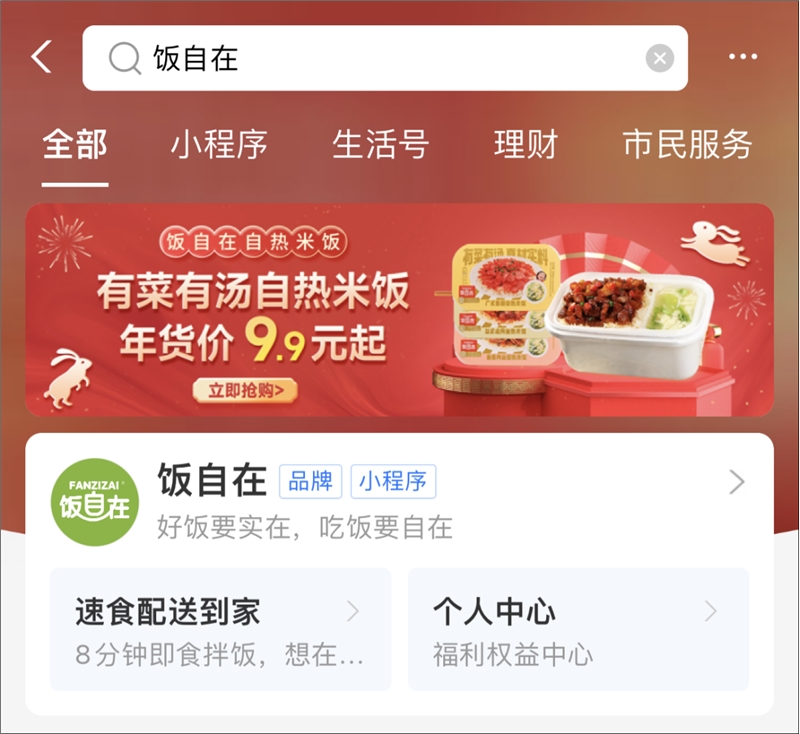
Task: Open the 个人中心 shortcut card
Action: tap(578, 629)
